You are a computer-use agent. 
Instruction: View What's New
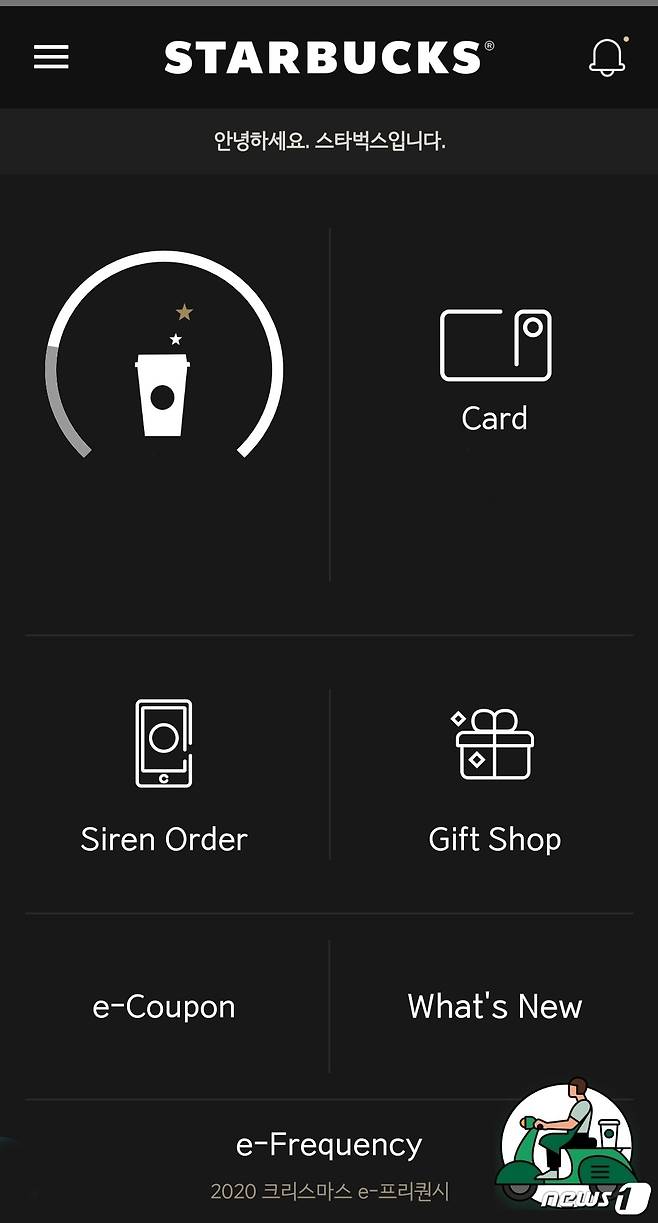pyautogui.click(x=495, y=1006)
